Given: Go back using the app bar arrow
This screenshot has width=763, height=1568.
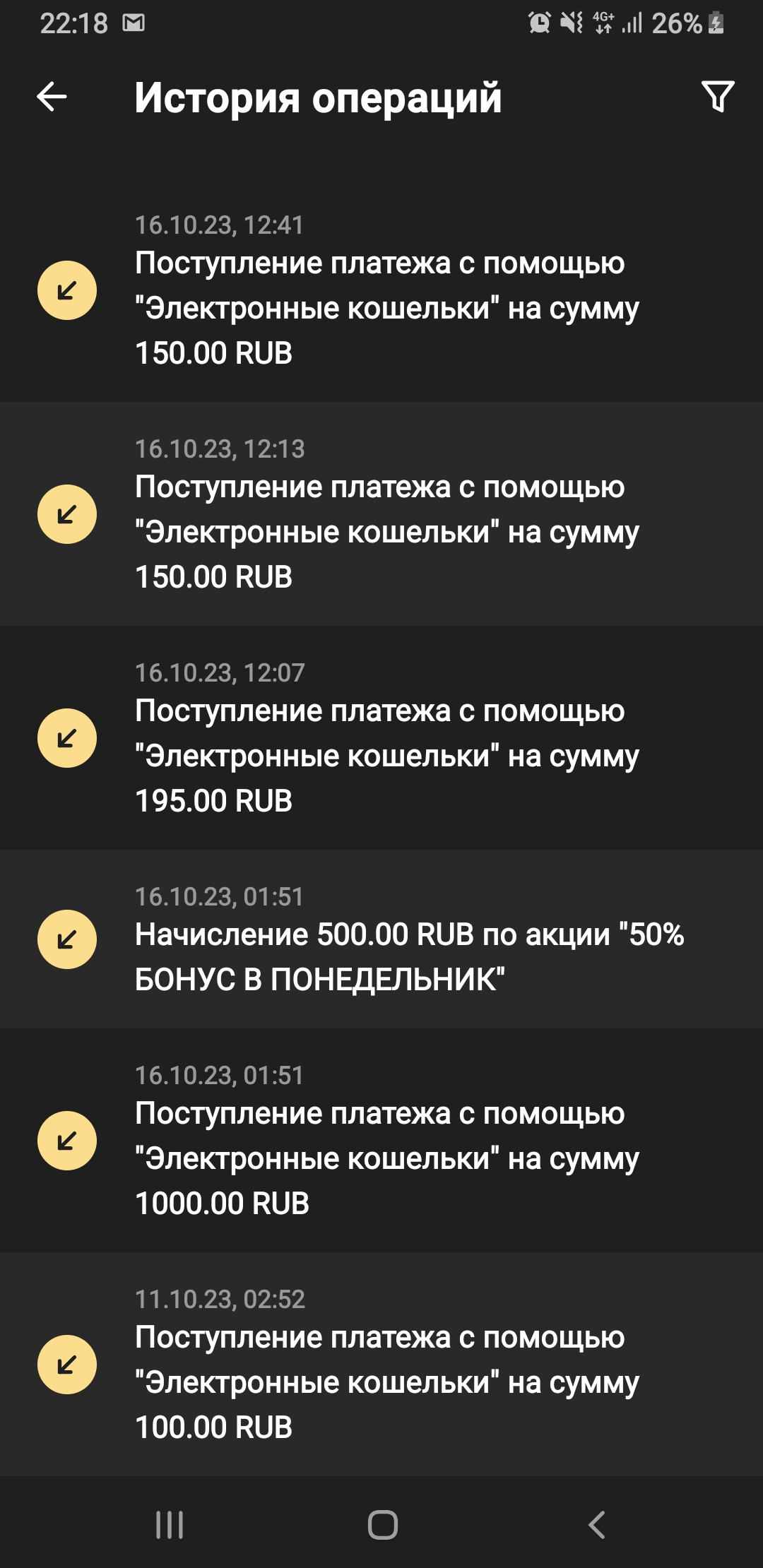Looking at the screenshot, I should coord(52,97).
